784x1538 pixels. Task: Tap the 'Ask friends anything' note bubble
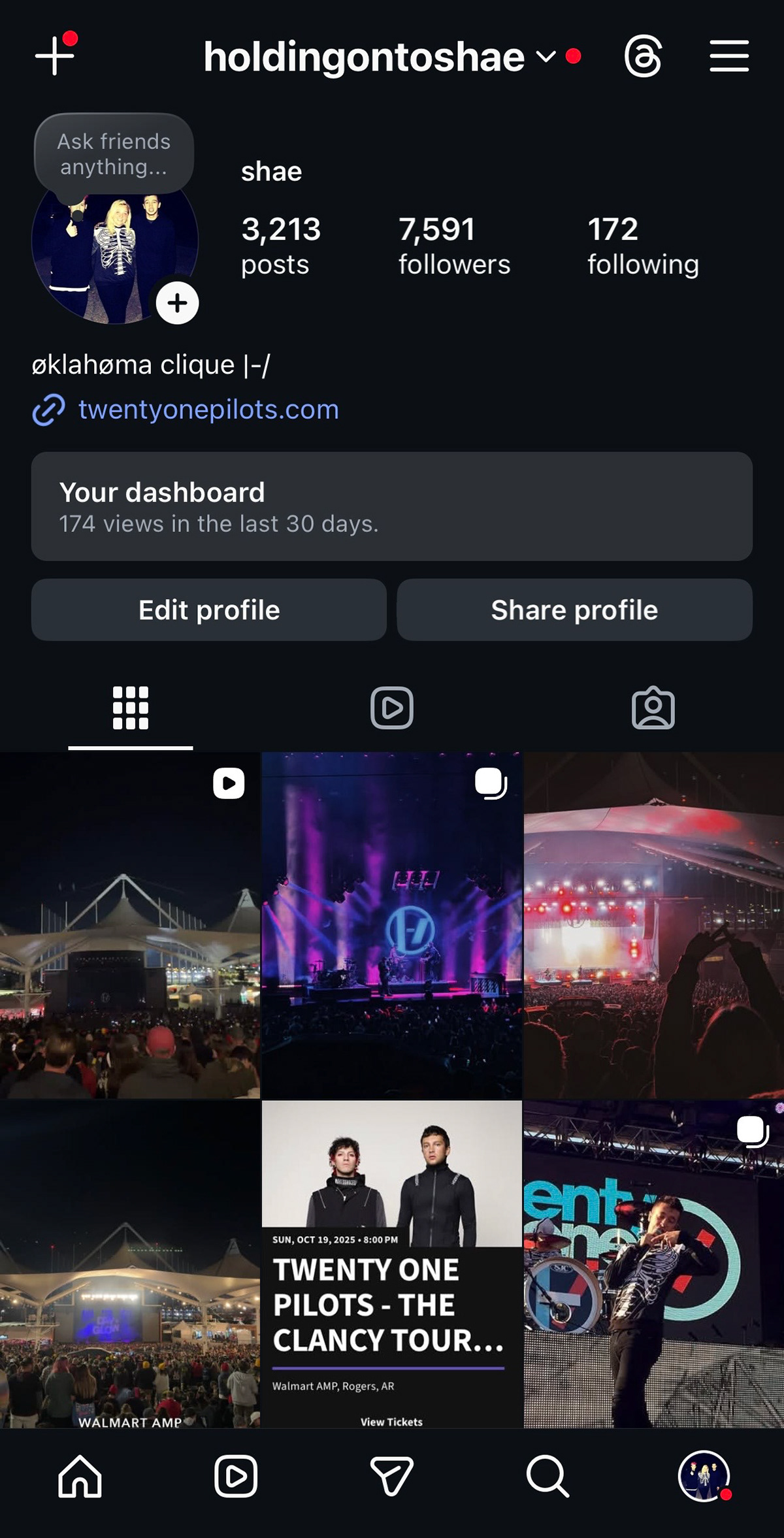pyautogui.click(x=114, y=154)
